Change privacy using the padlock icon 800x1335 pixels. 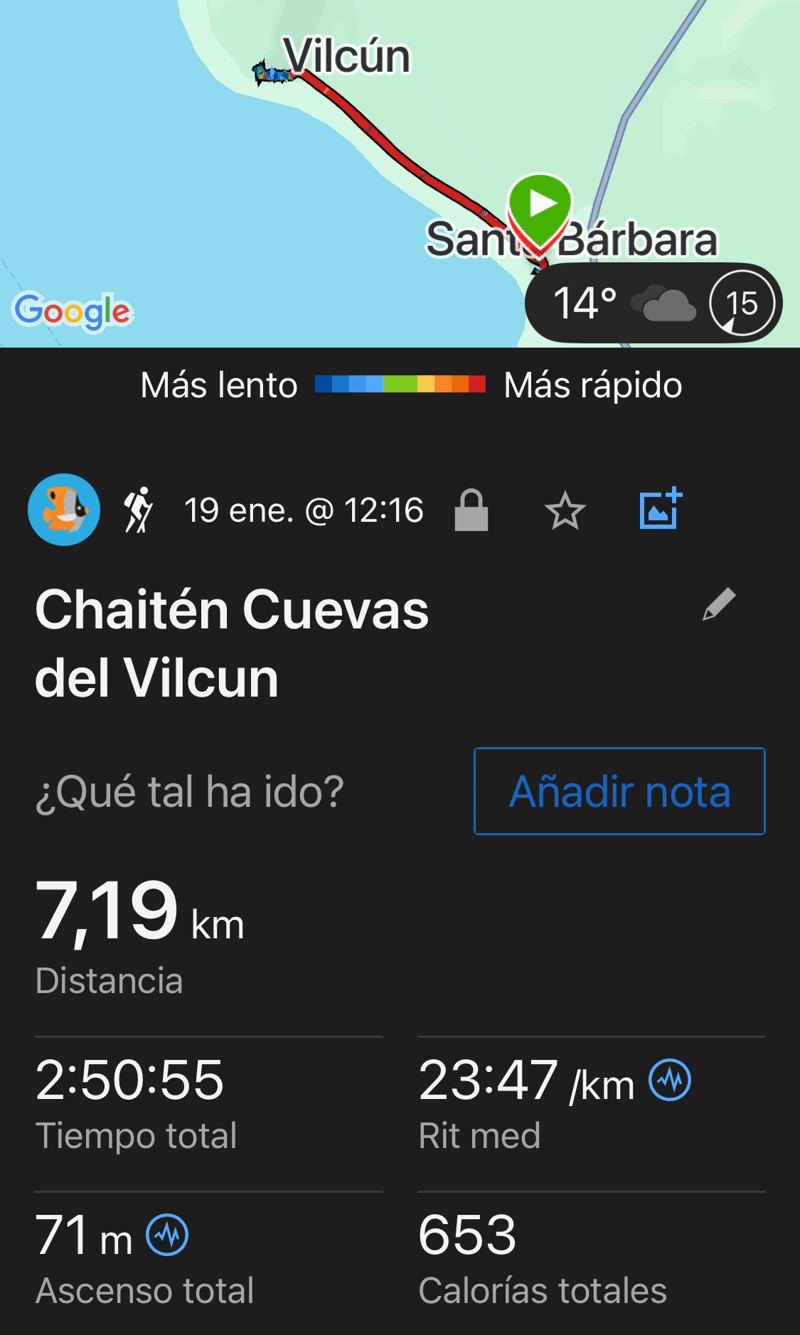tap(471, 511)
